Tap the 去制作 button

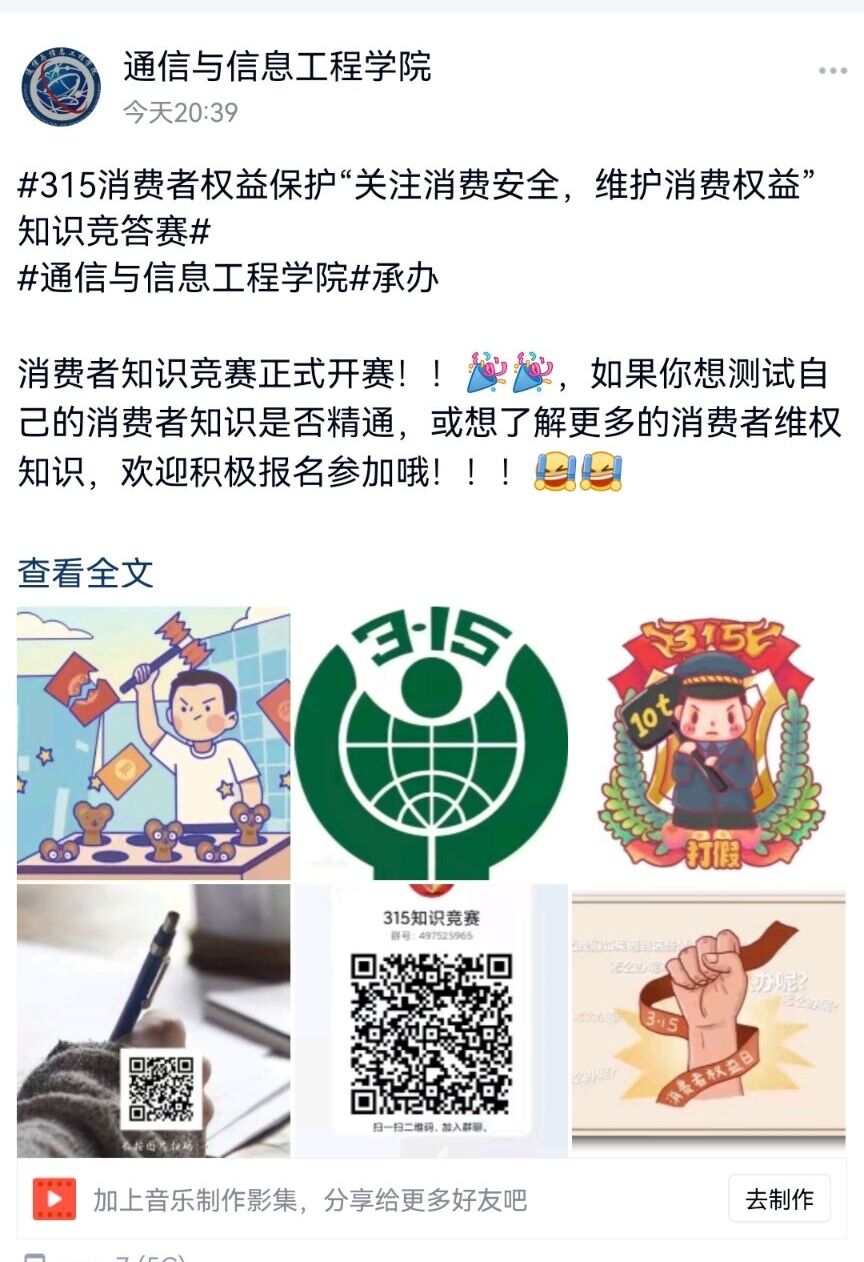pos(779,1199)
